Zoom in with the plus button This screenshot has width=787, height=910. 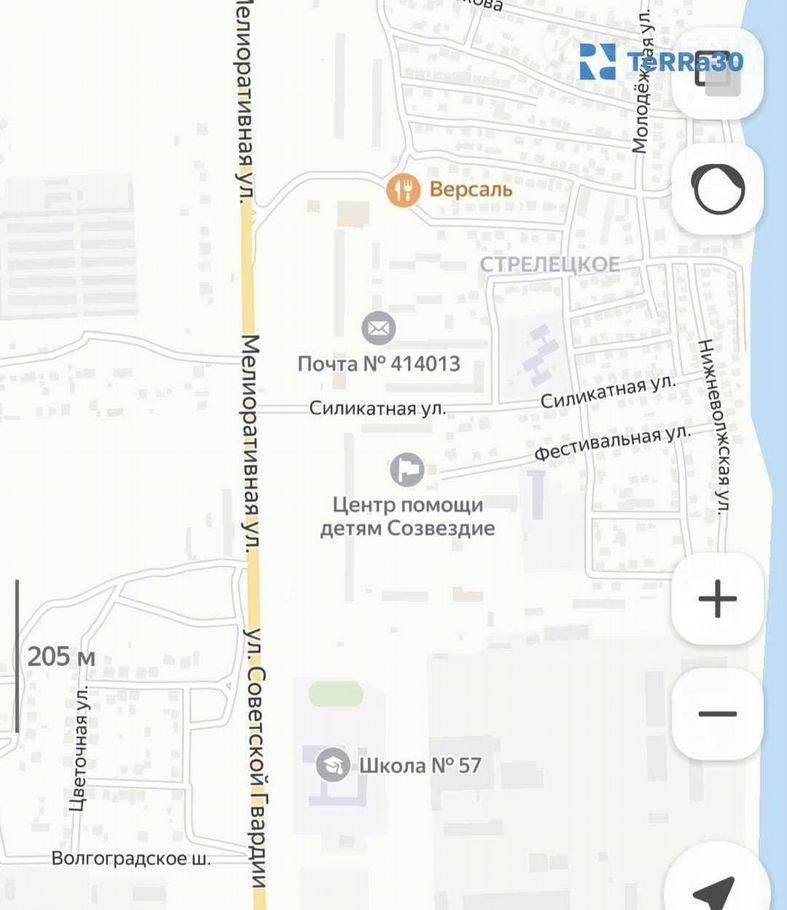718,599
